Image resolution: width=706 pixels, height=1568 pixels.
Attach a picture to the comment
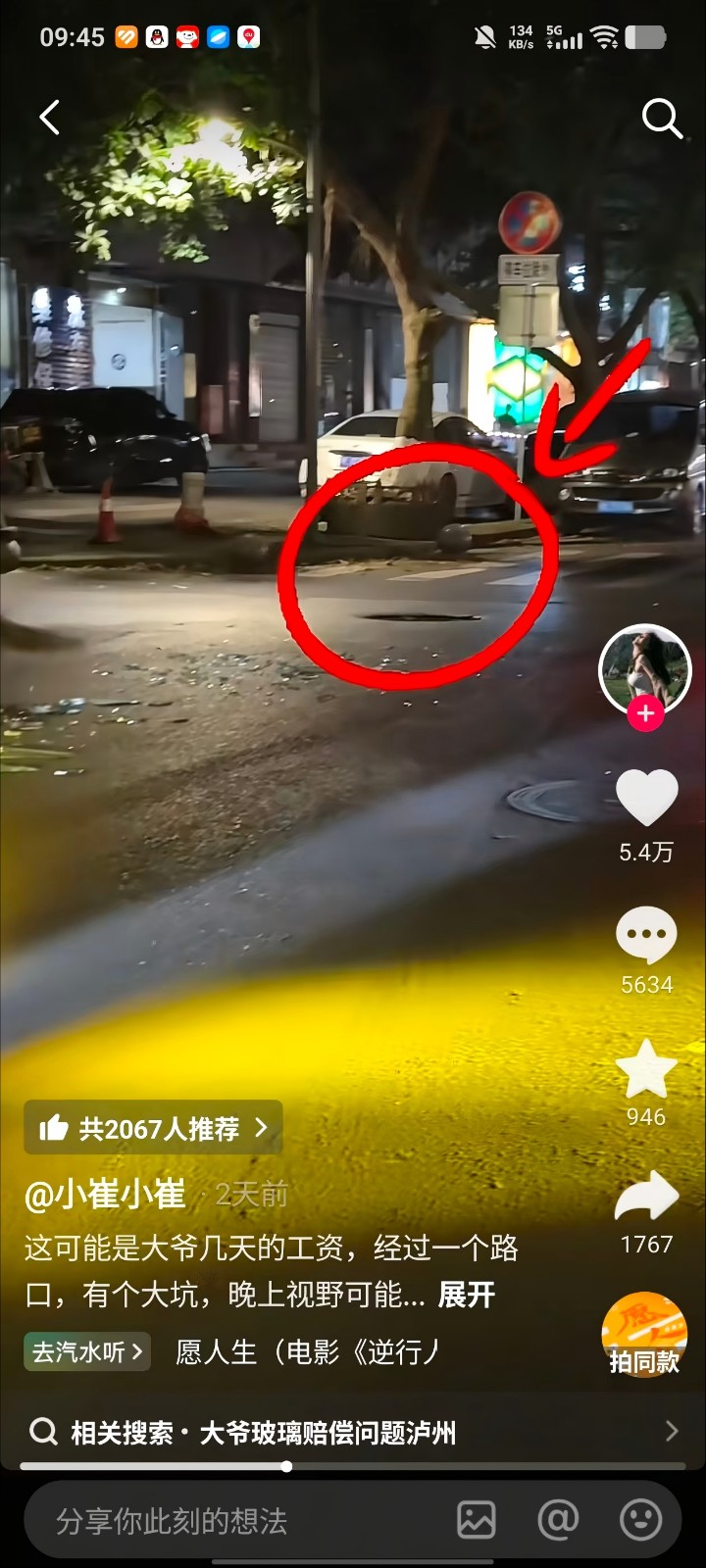point(477,1521)
